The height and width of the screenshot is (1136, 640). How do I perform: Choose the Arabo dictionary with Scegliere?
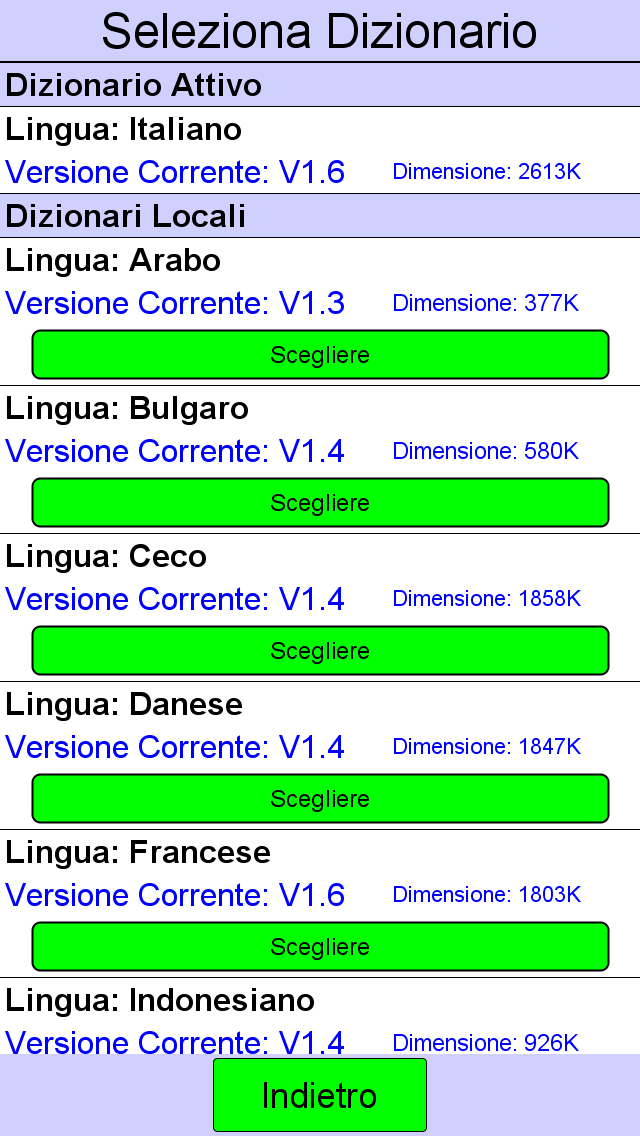pos(320,354)
